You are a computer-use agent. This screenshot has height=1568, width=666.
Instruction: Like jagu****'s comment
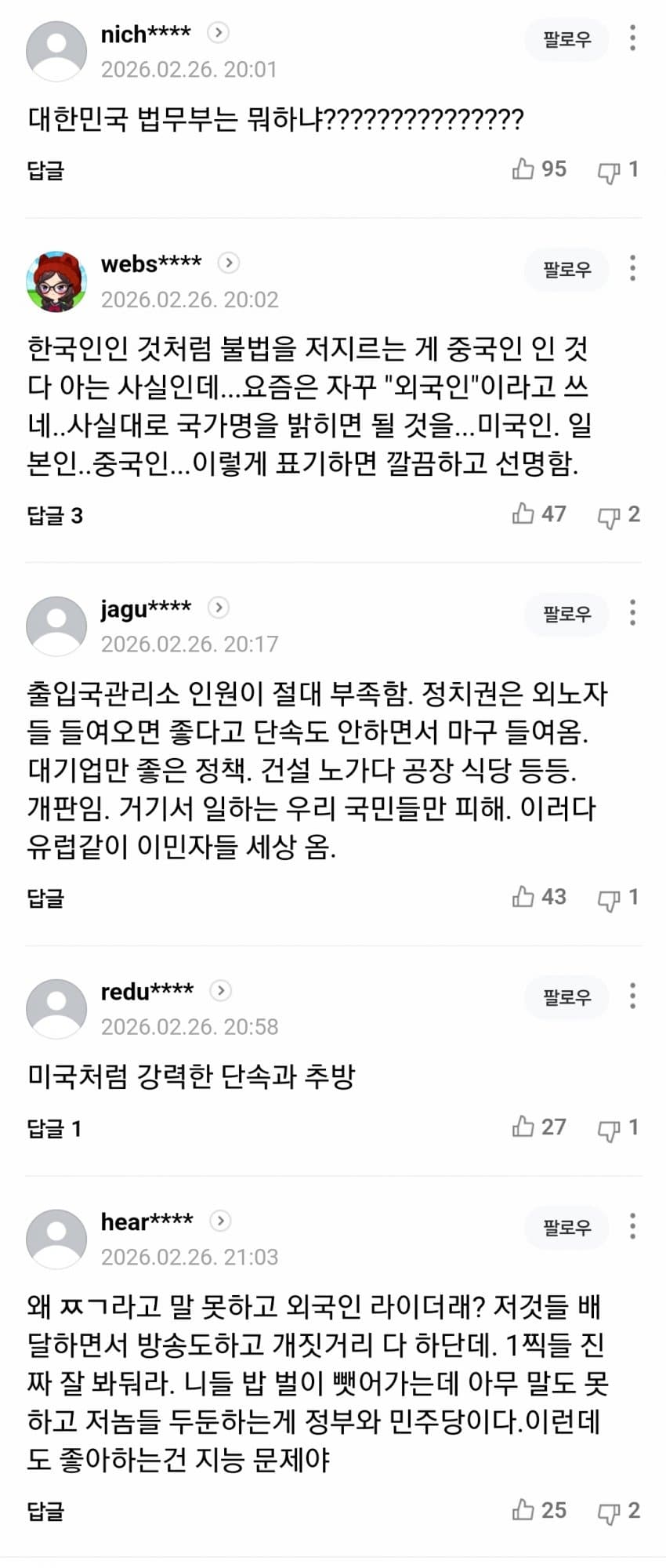pyautogui.click(x=523, y=896)
